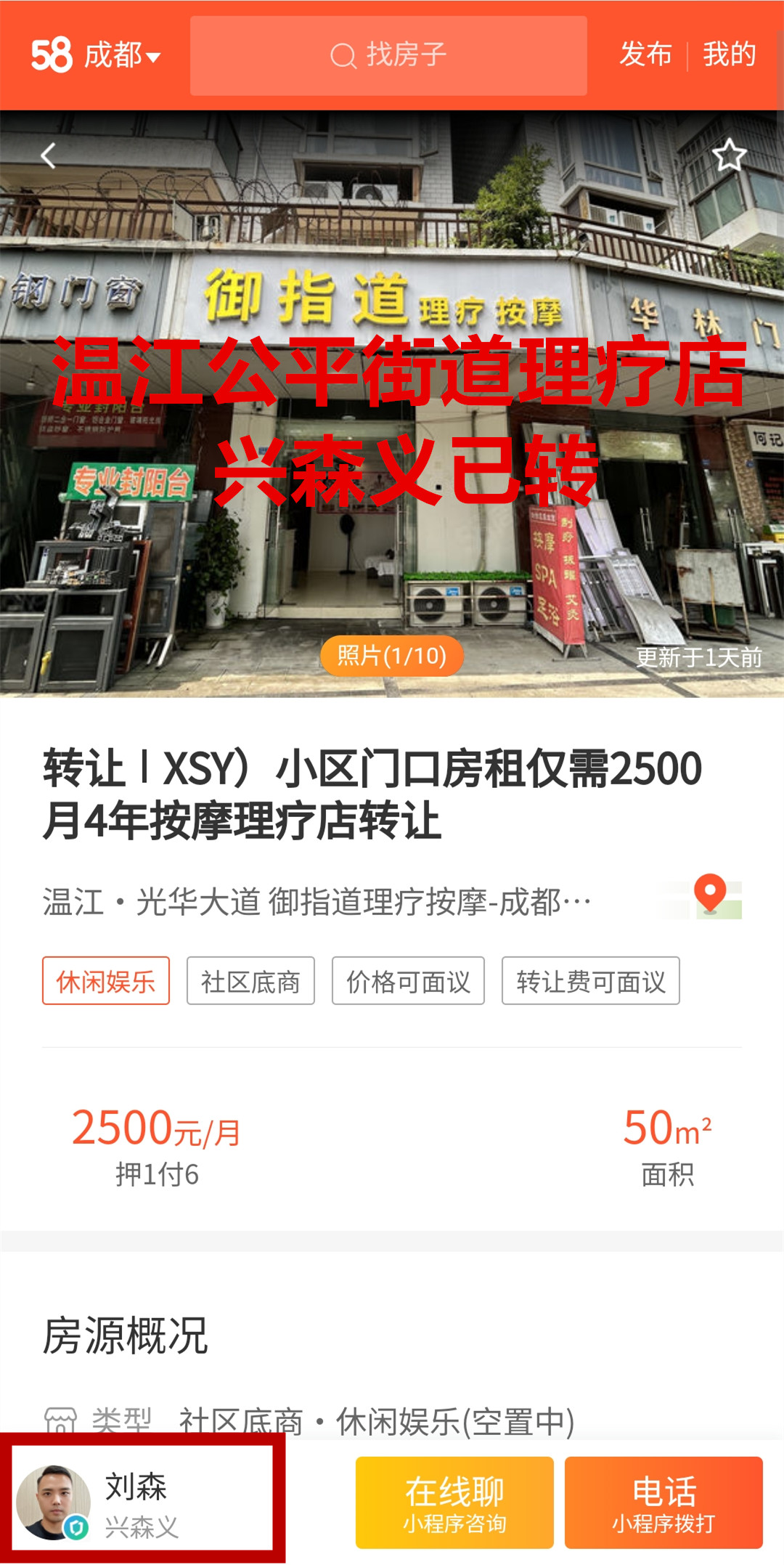Favorite this listing with the star icon
Image resolution: width=784 pixels, height=1565 pixels.
(729, 155)
